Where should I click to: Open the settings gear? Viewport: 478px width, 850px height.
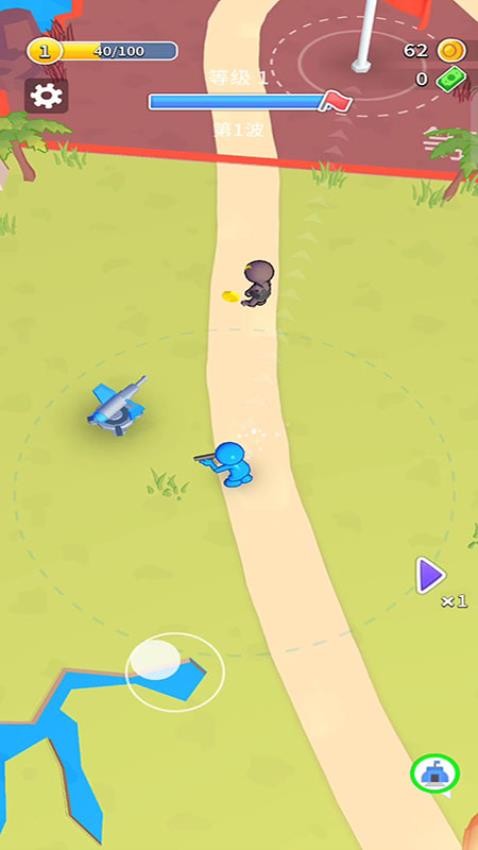(x=46, y=96)
